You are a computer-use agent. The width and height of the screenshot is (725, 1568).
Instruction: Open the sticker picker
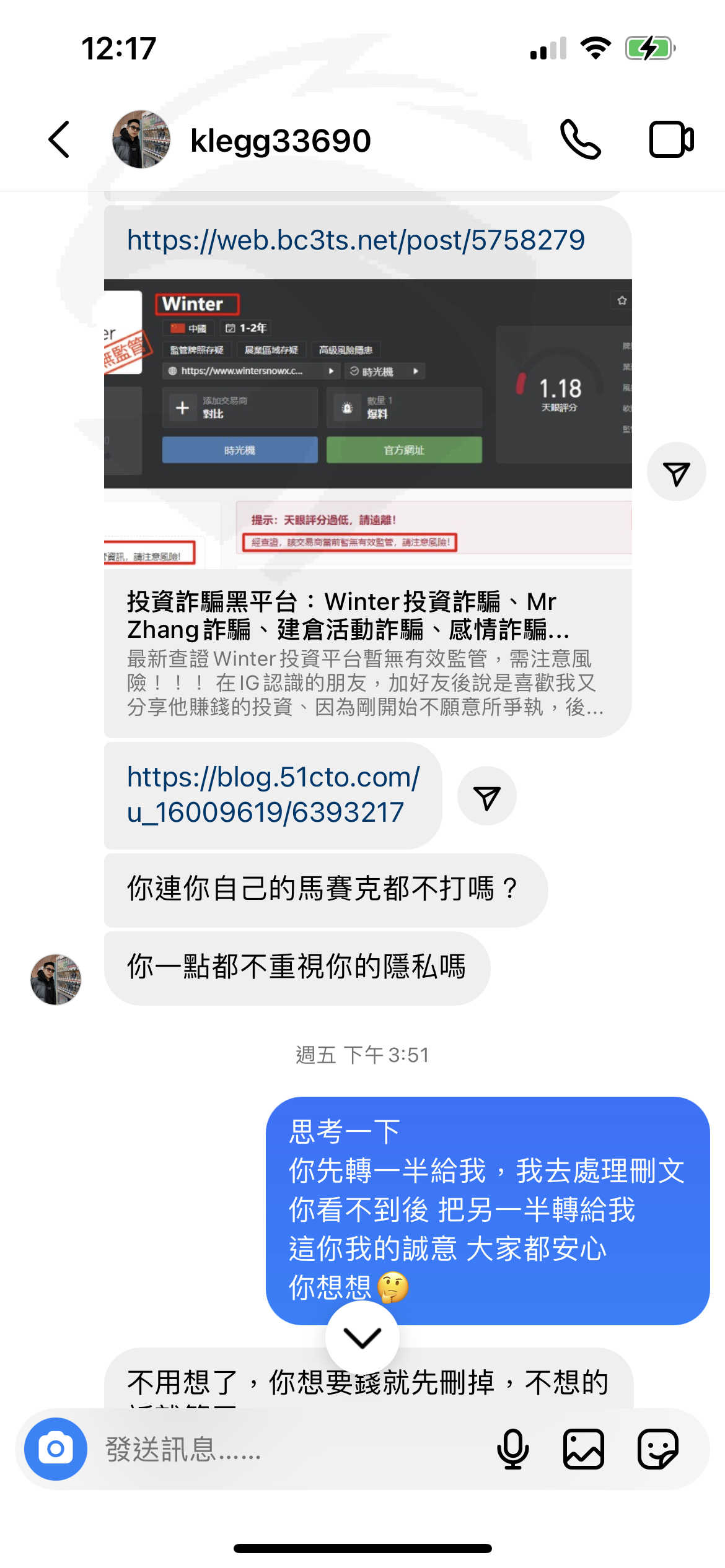(658, 1449)
